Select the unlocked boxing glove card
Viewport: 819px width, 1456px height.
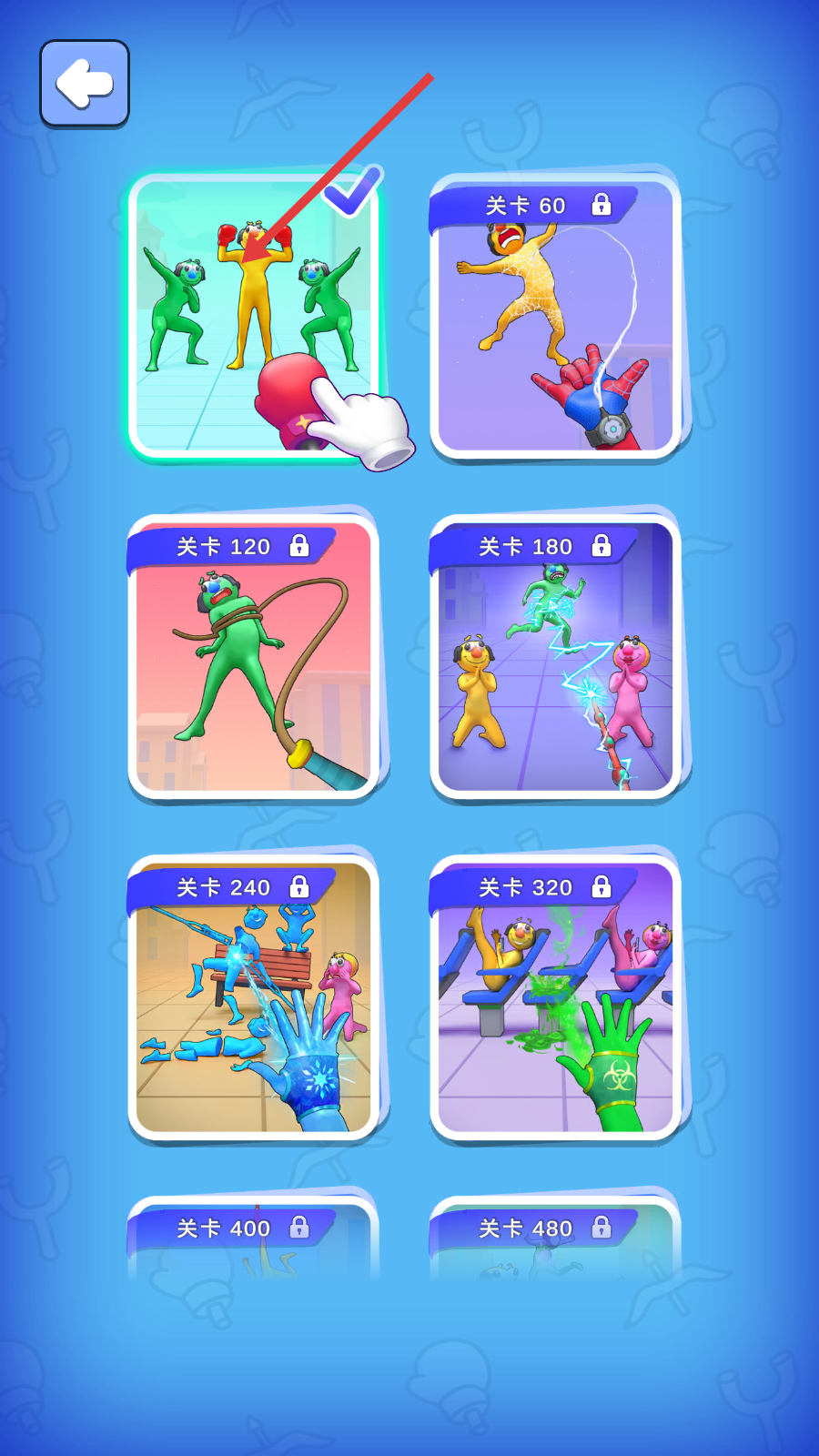[253, 314]
